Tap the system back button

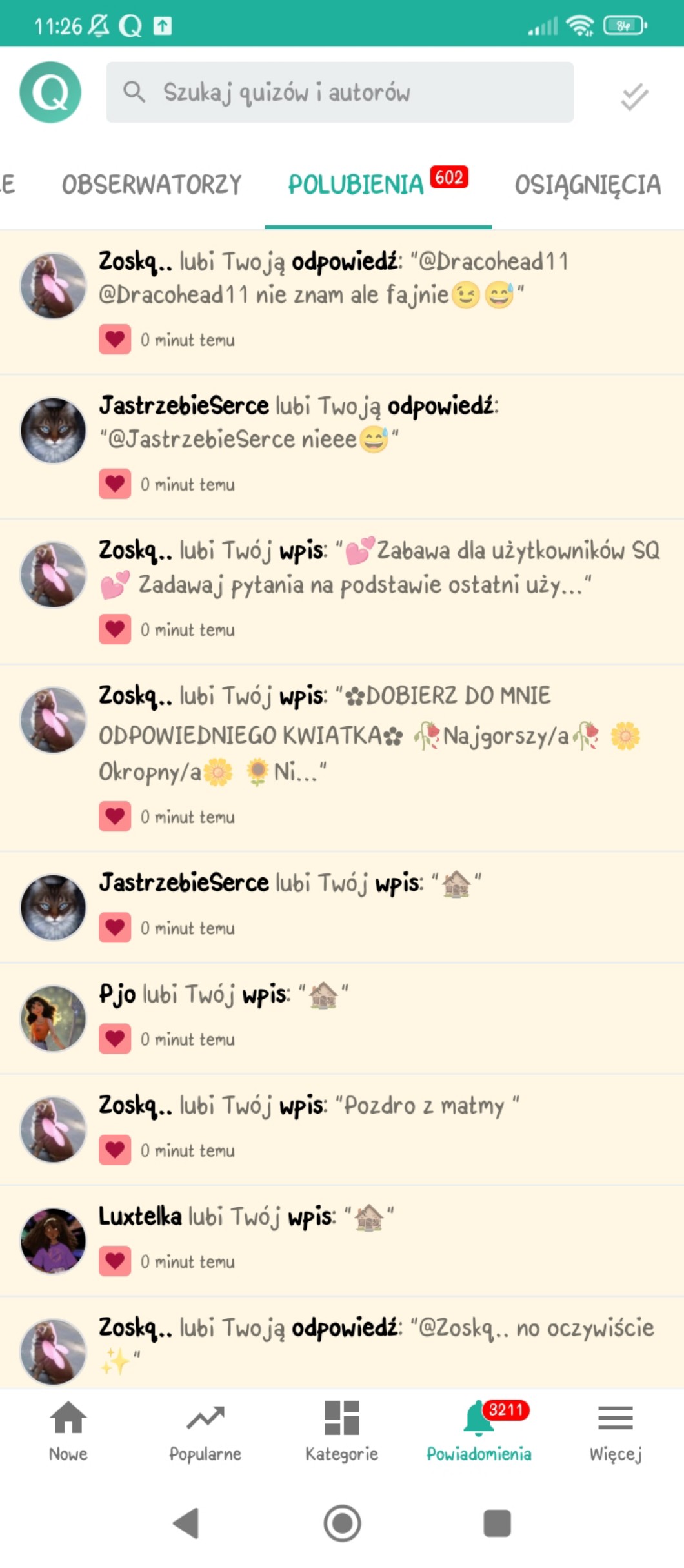coord(186,1523)
